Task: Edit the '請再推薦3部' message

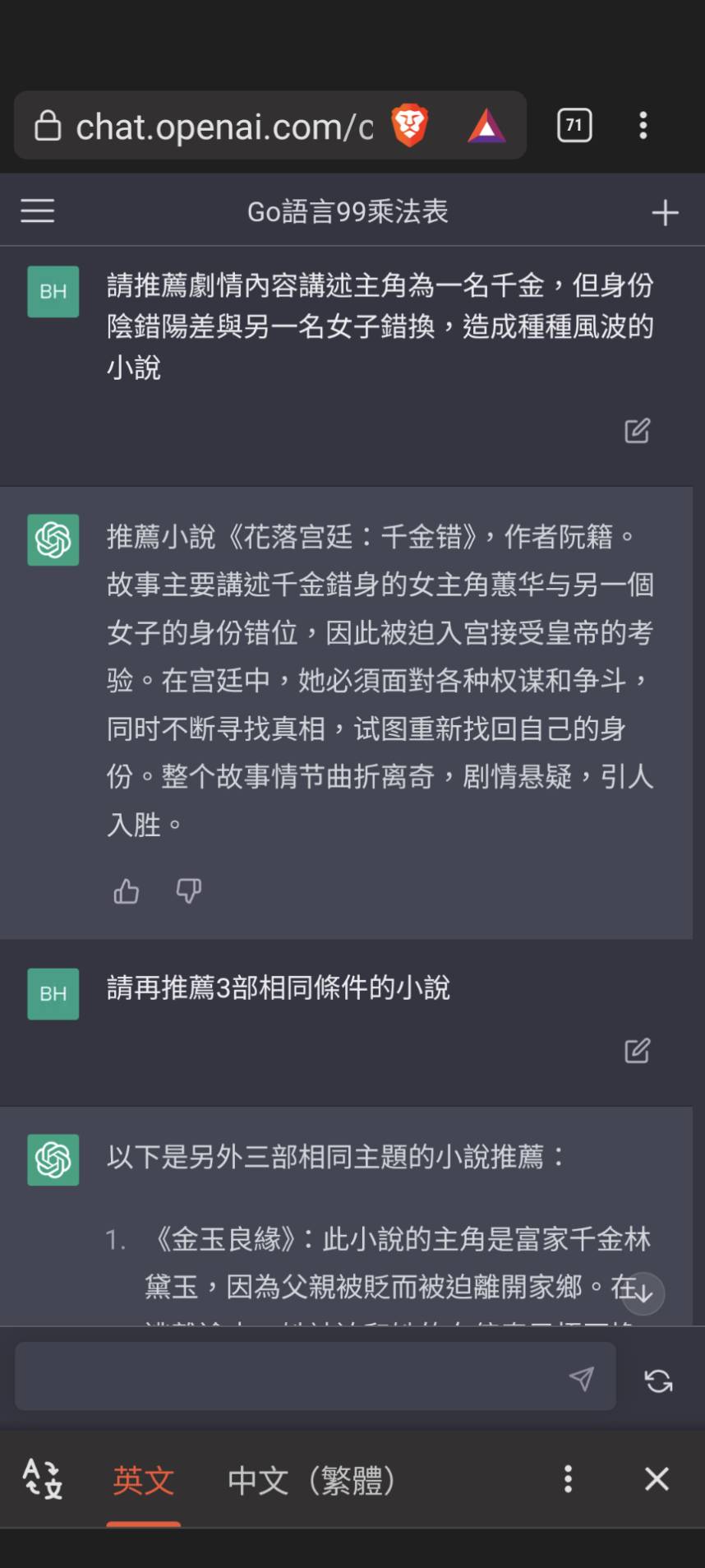Action: coord(637,1051)
